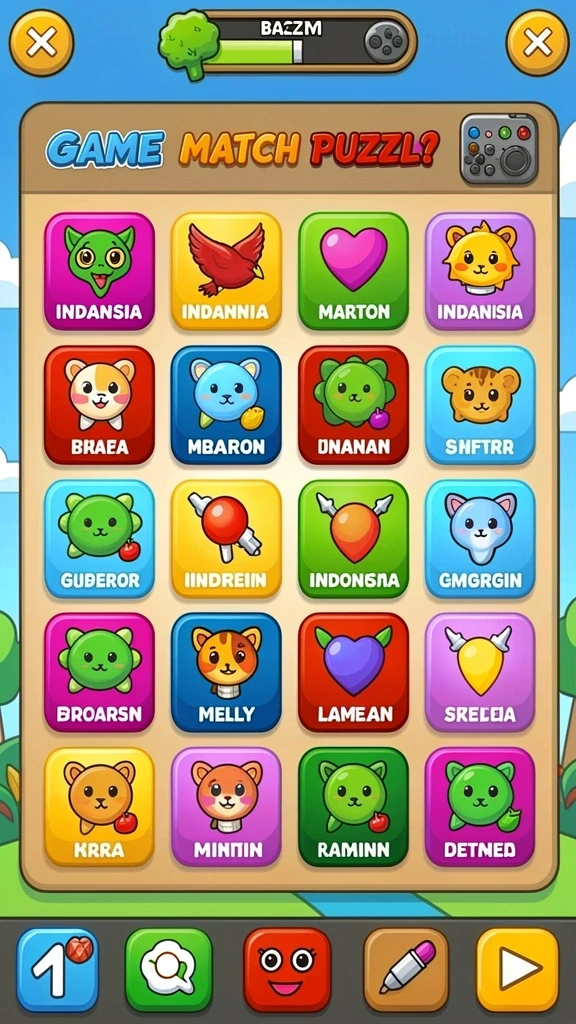Open the GMGRGIN blue cat tile
576x1024 pixels.
click(480, 539)
